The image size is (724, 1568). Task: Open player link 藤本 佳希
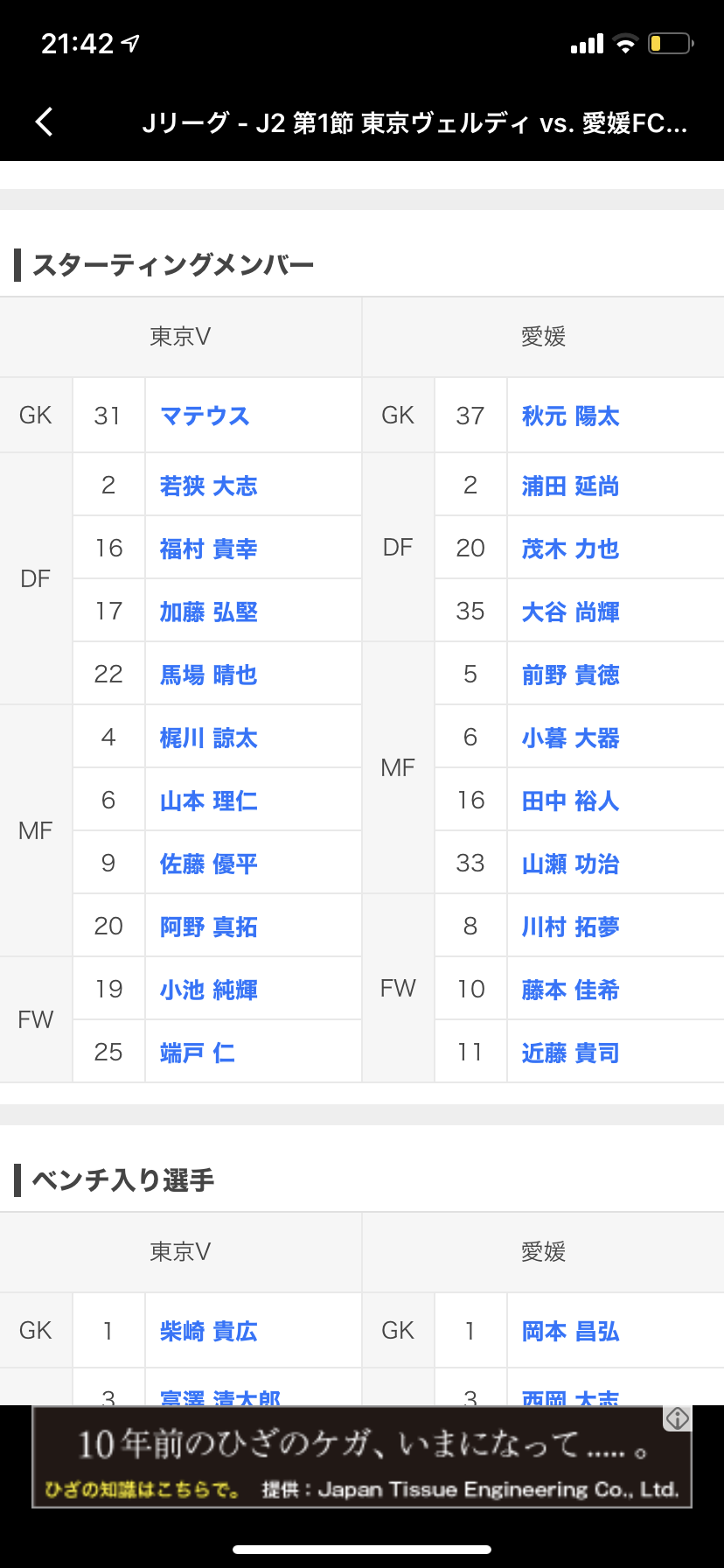tap(571, 990)
